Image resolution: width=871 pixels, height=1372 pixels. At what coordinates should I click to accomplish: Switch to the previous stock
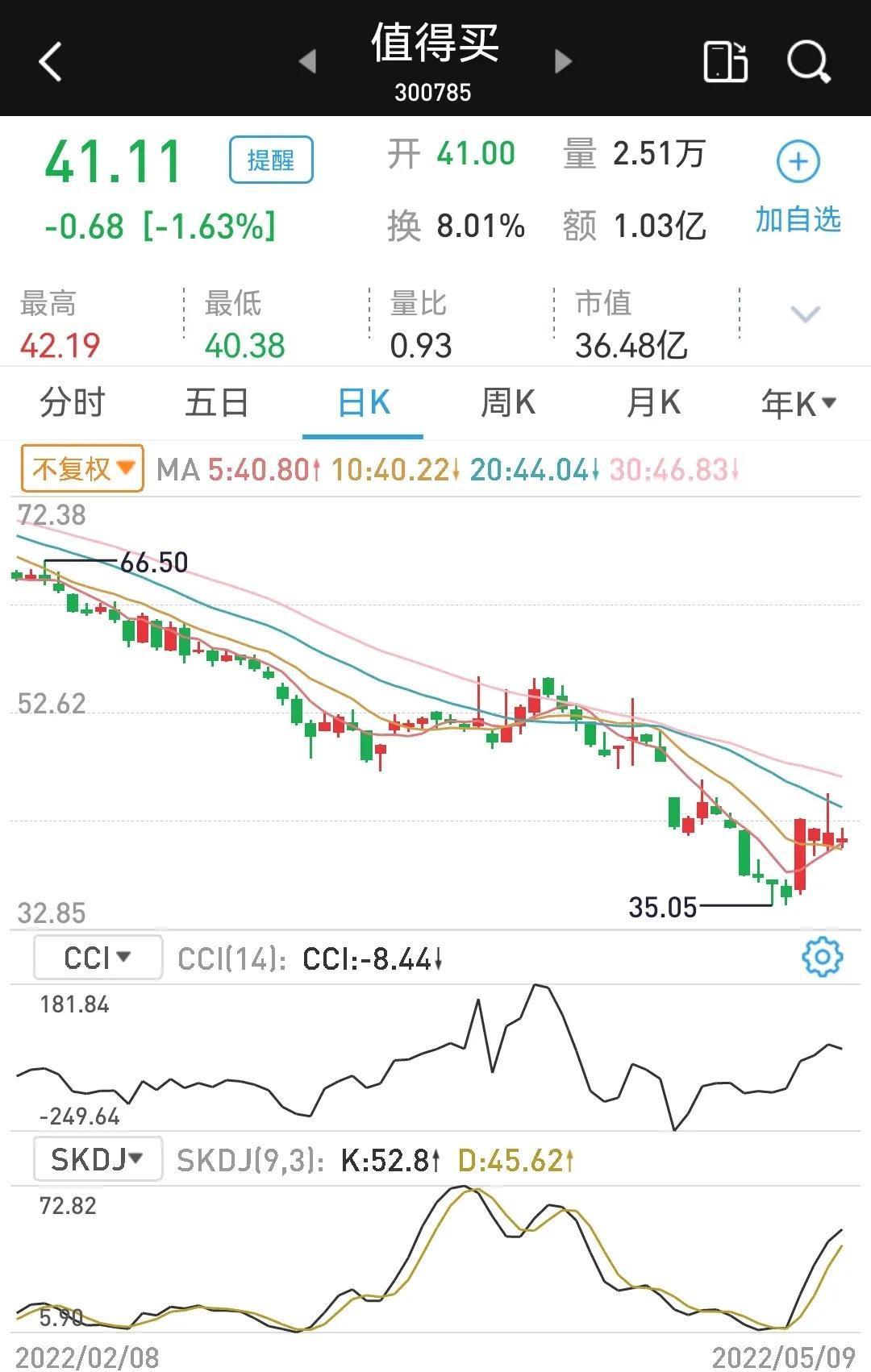point(307,61)
